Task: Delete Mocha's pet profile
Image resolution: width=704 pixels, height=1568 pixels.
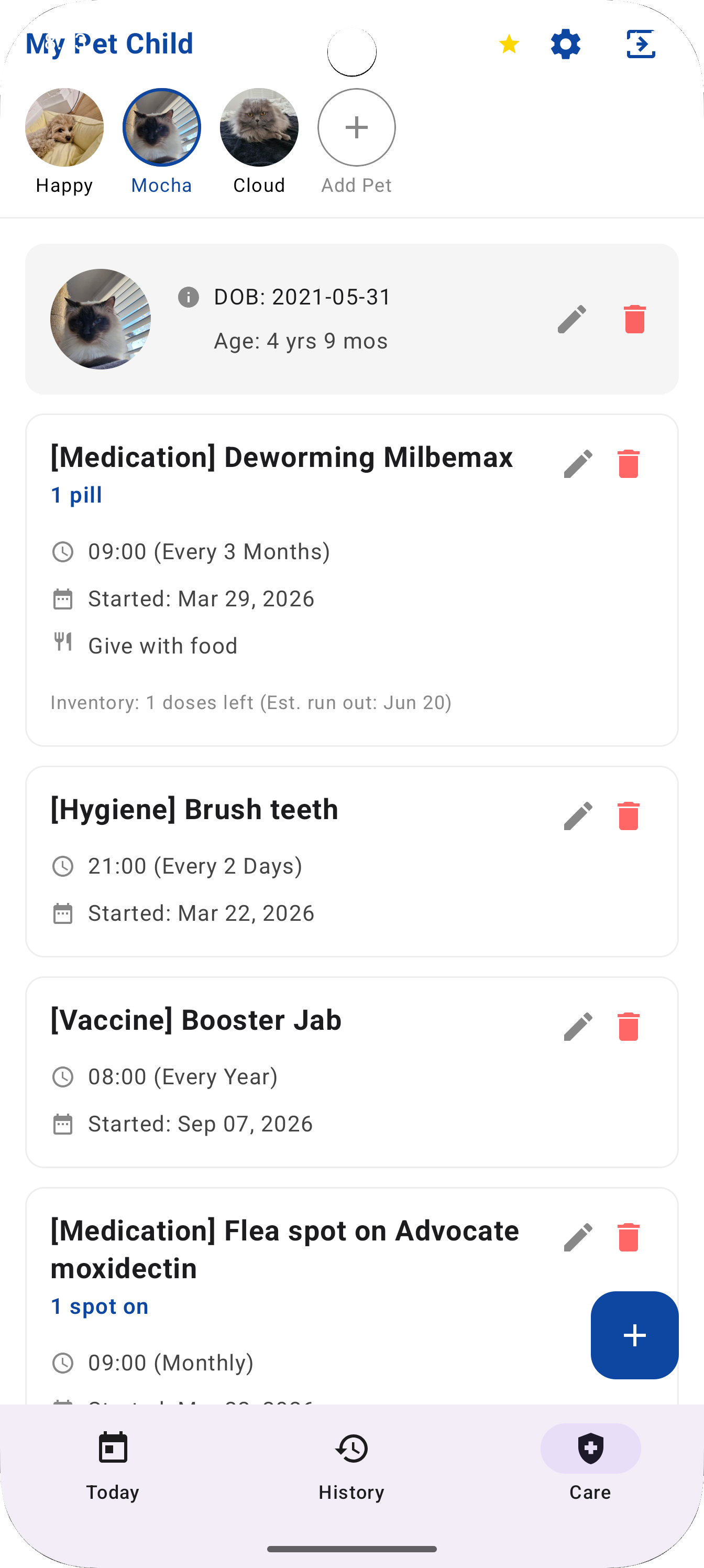Action: point(633,319)
